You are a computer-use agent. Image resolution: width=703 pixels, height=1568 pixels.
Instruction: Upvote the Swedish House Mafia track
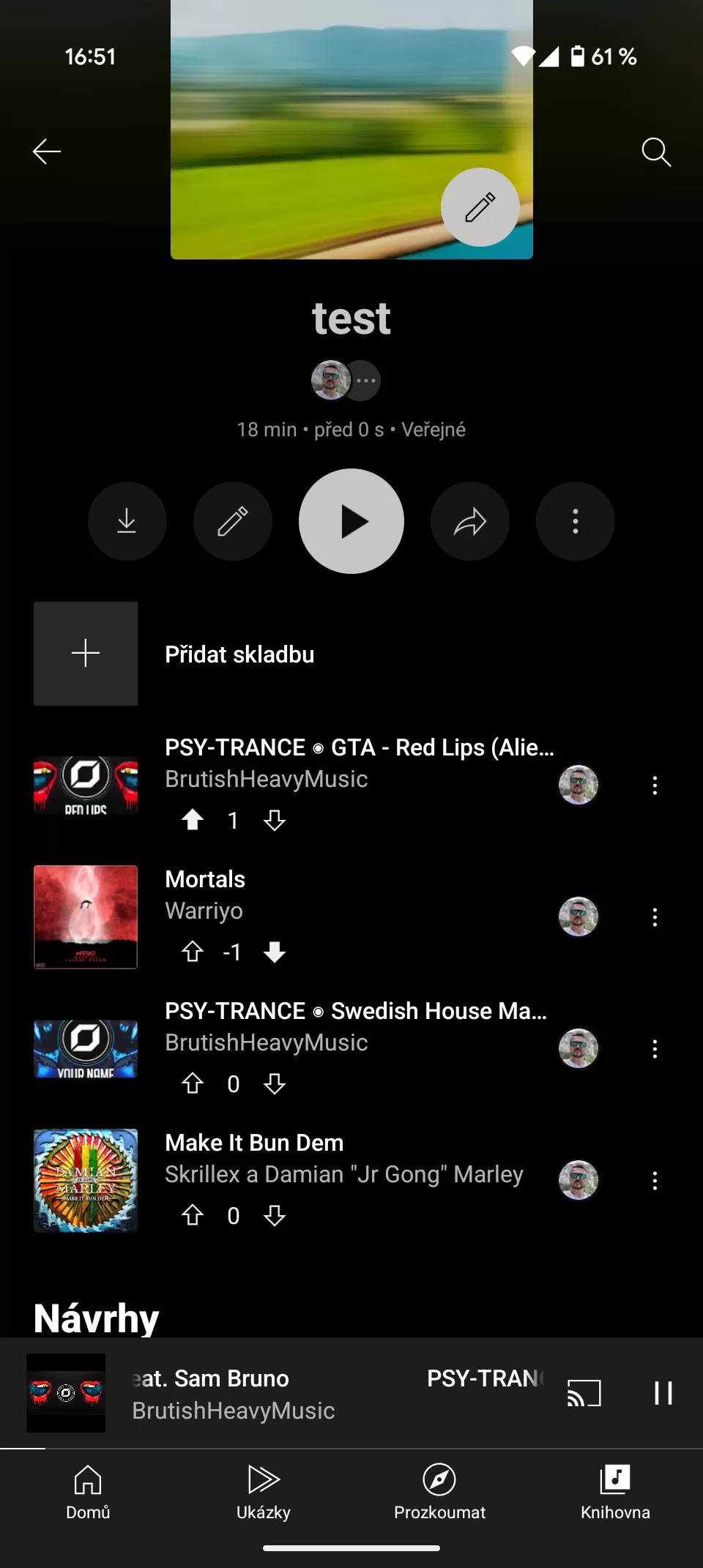tap(193, 1083)
